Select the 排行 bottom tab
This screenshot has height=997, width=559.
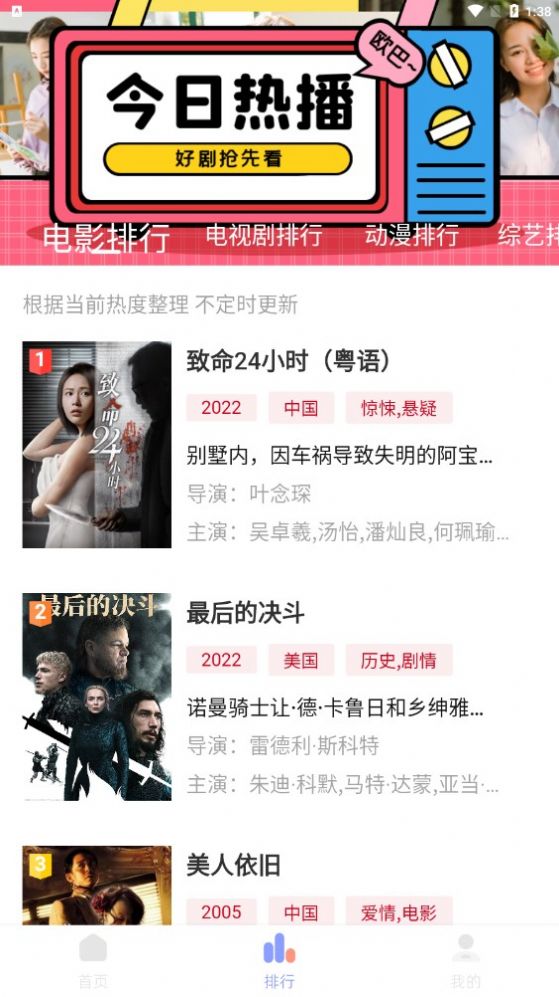[x=279, y=961]
